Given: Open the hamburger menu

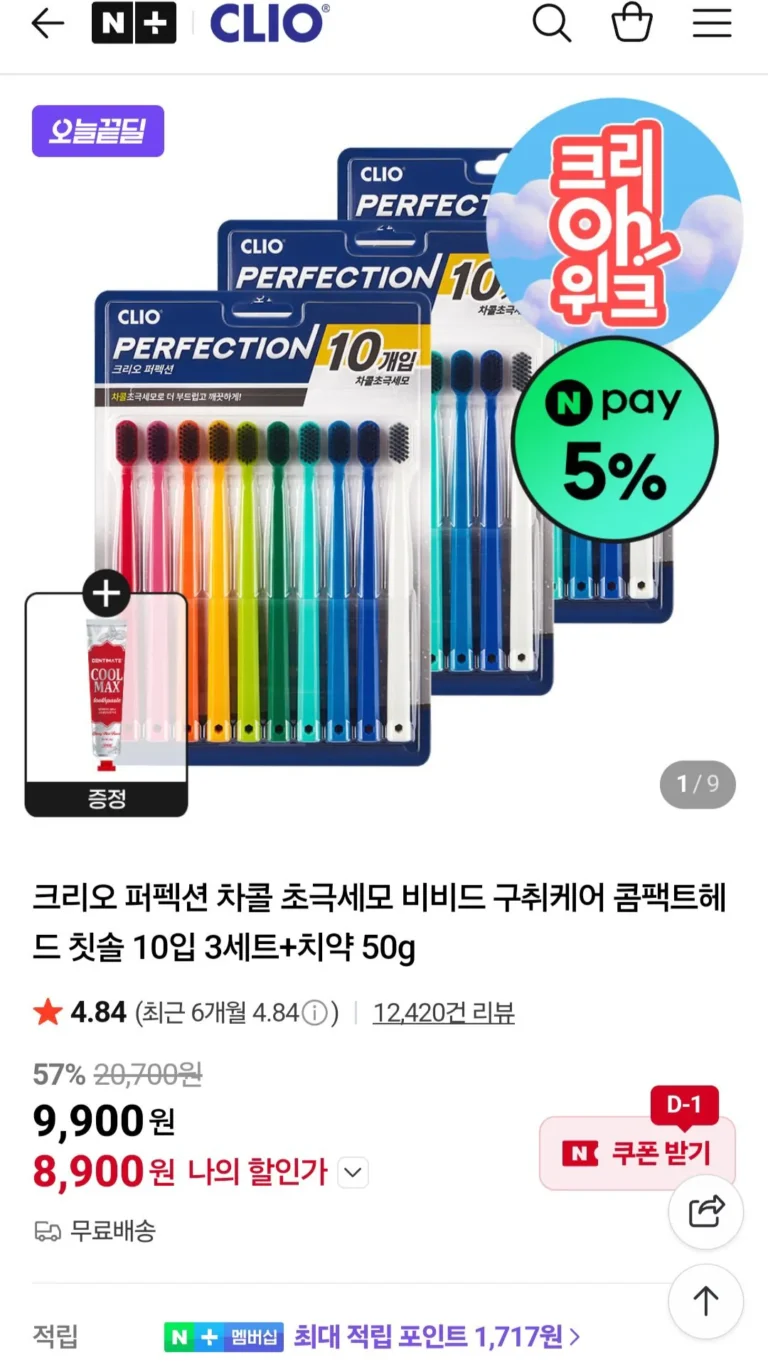Looking at the screenshot, I should pyautogui.click(x=712, y=23).
